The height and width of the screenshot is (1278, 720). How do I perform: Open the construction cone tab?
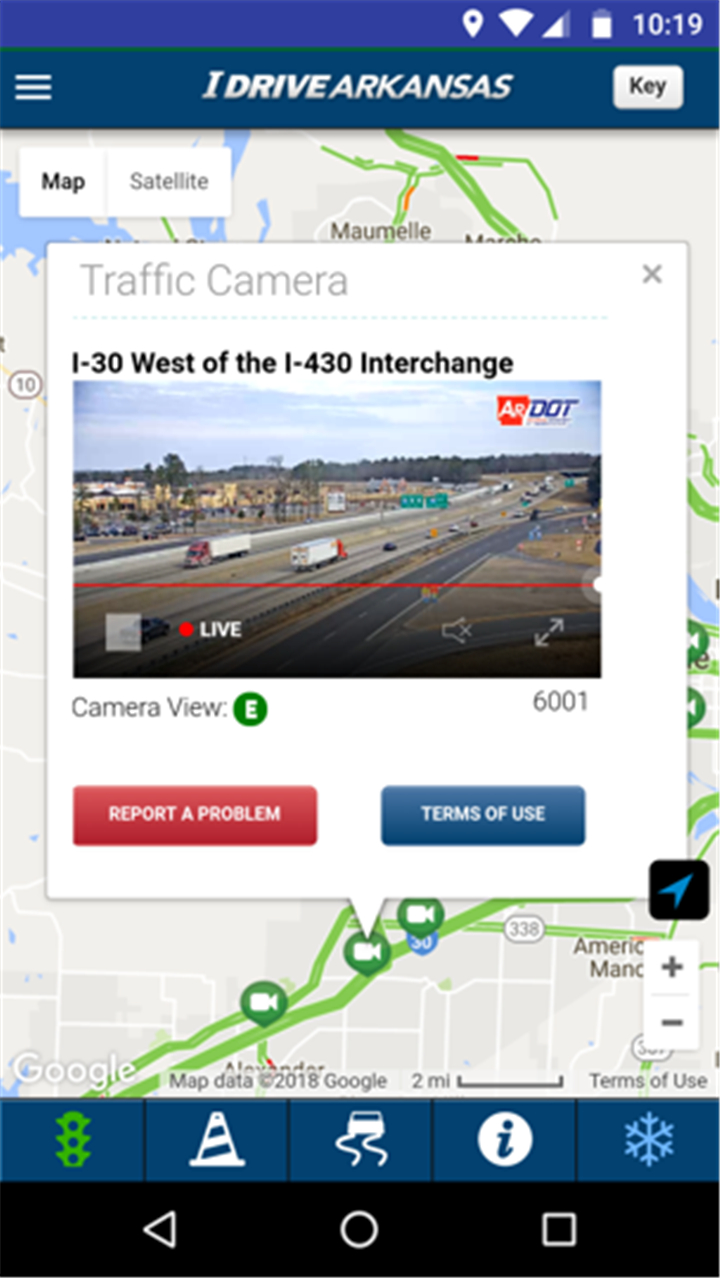[217, 1140]
